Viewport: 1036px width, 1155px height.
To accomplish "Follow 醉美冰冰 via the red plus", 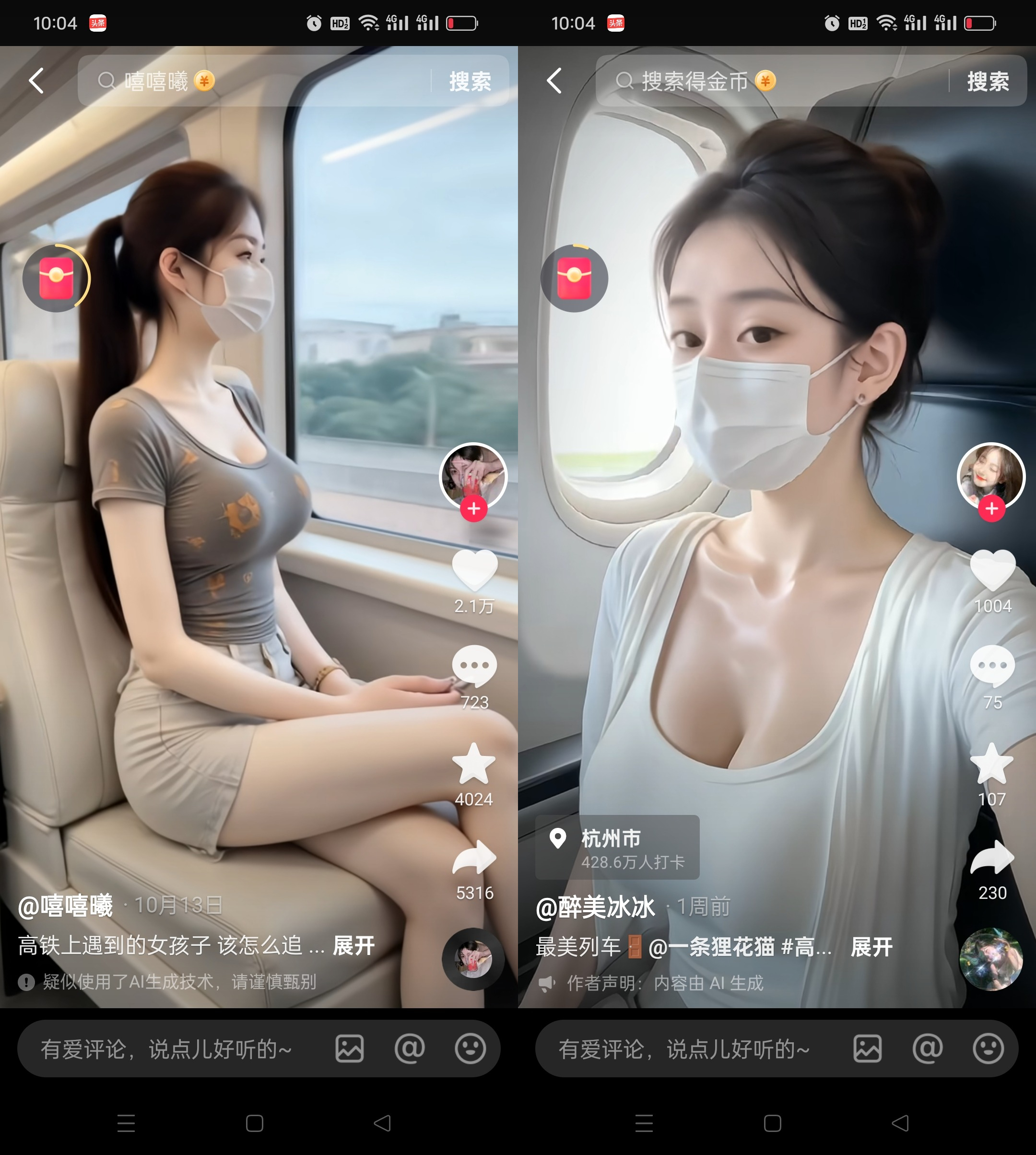I will [x=991, y=508].
